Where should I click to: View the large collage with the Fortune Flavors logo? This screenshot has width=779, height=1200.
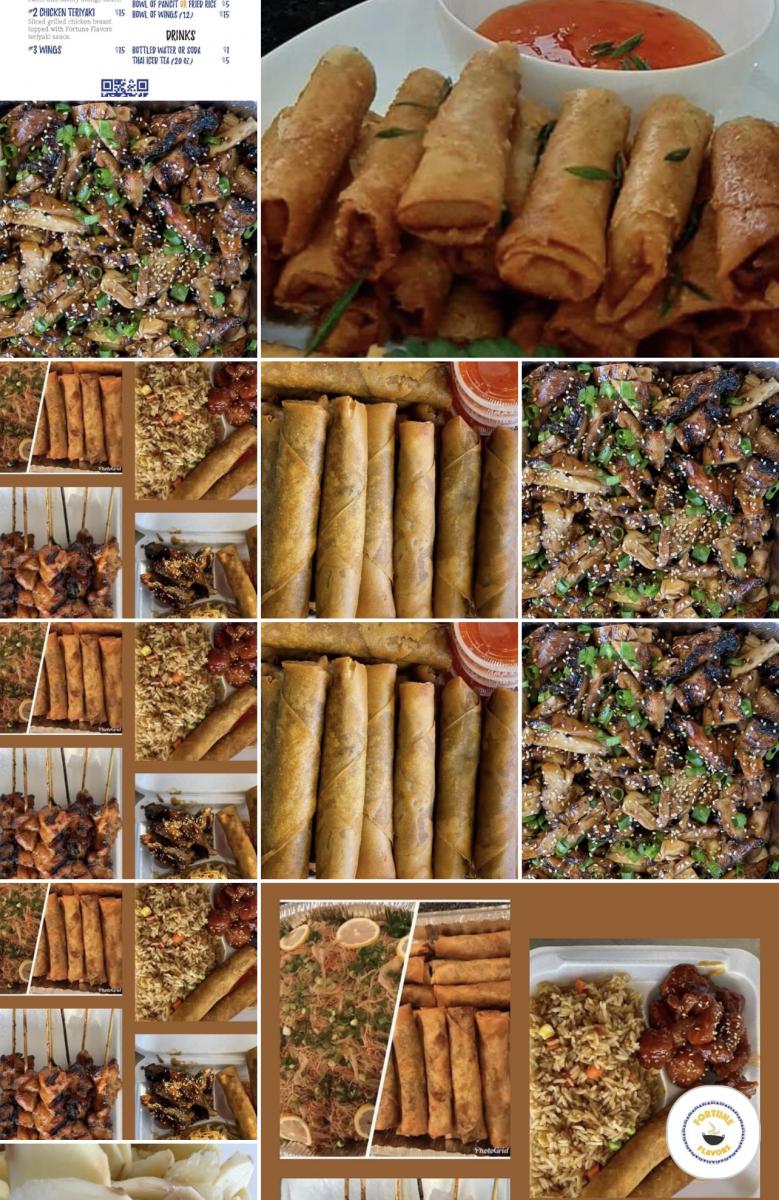pos(519,1040)
